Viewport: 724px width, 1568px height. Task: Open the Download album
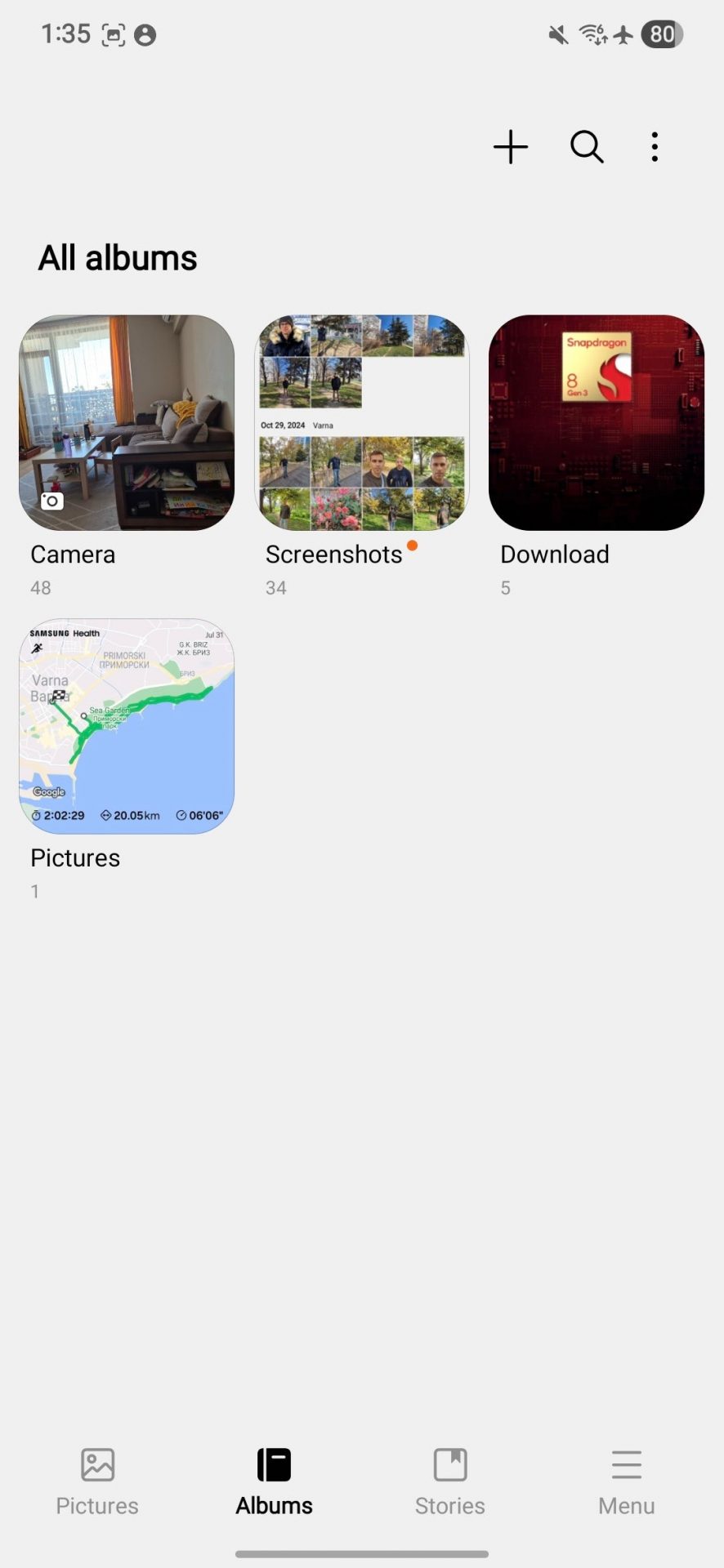pyautogui.click(x=597, y=423)
